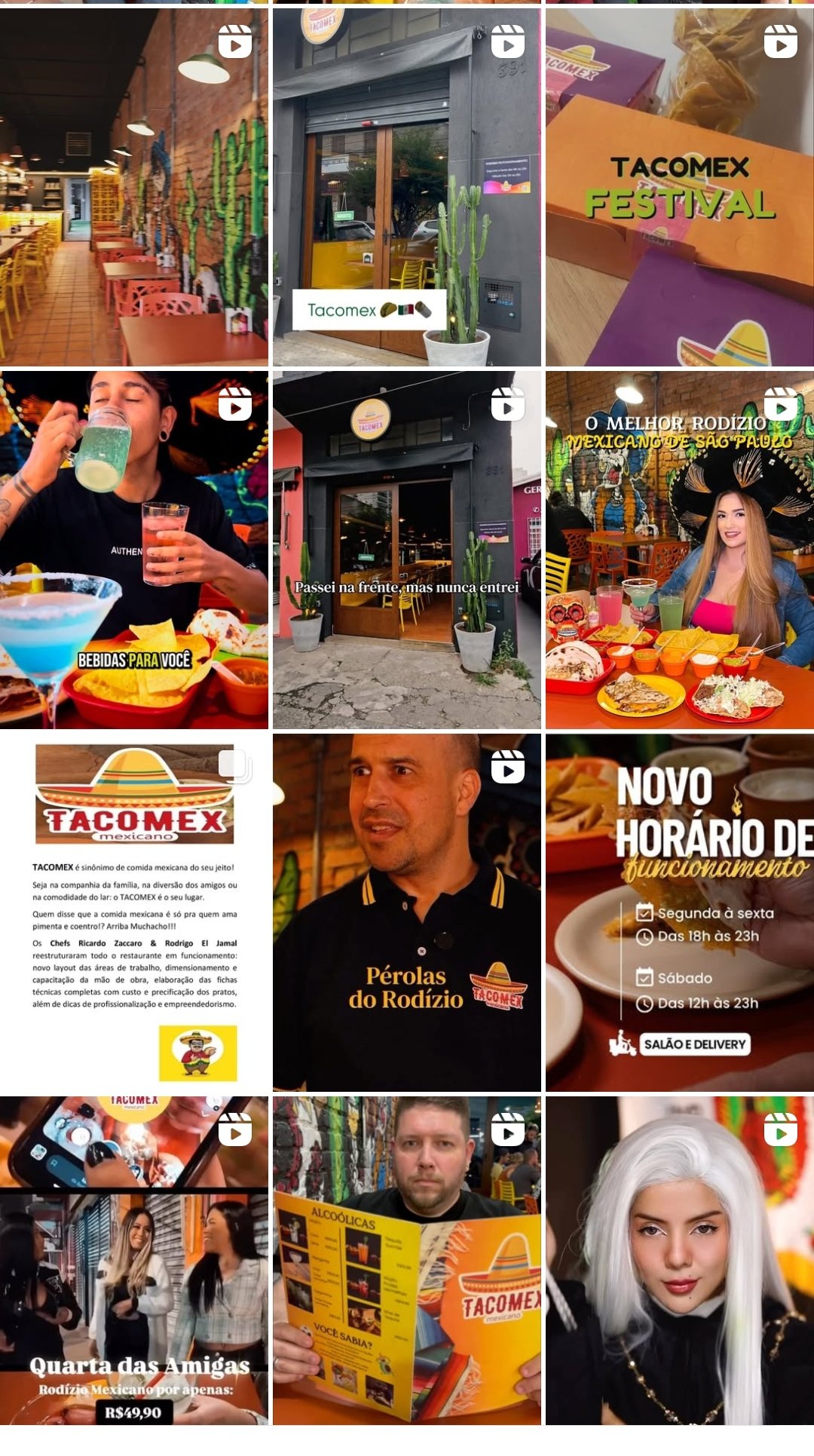Open the 'O melhor rodízio mexicano' reel

679,550
